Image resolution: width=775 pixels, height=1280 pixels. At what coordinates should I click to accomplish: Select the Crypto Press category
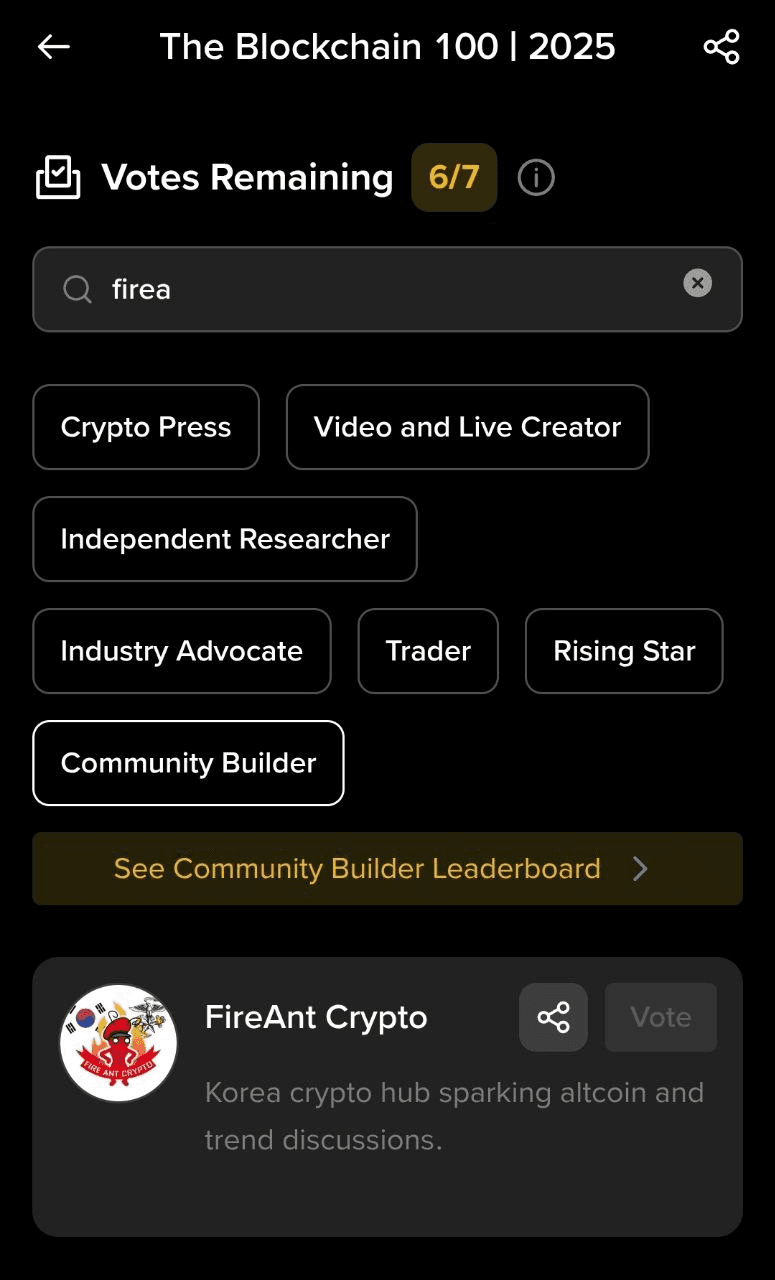(x=146, y=427)
